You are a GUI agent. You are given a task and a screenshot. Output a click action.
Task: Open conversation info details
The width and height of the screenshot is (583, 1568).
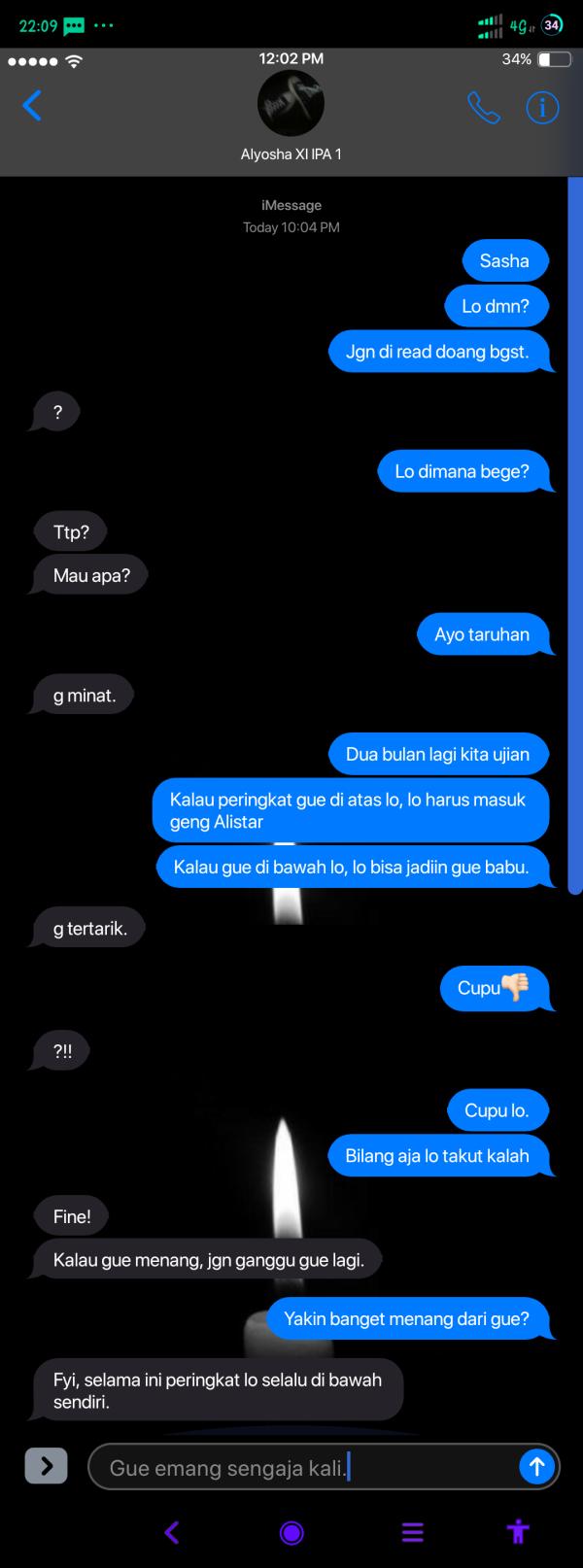pyautogui.click(x=542, y=107)
